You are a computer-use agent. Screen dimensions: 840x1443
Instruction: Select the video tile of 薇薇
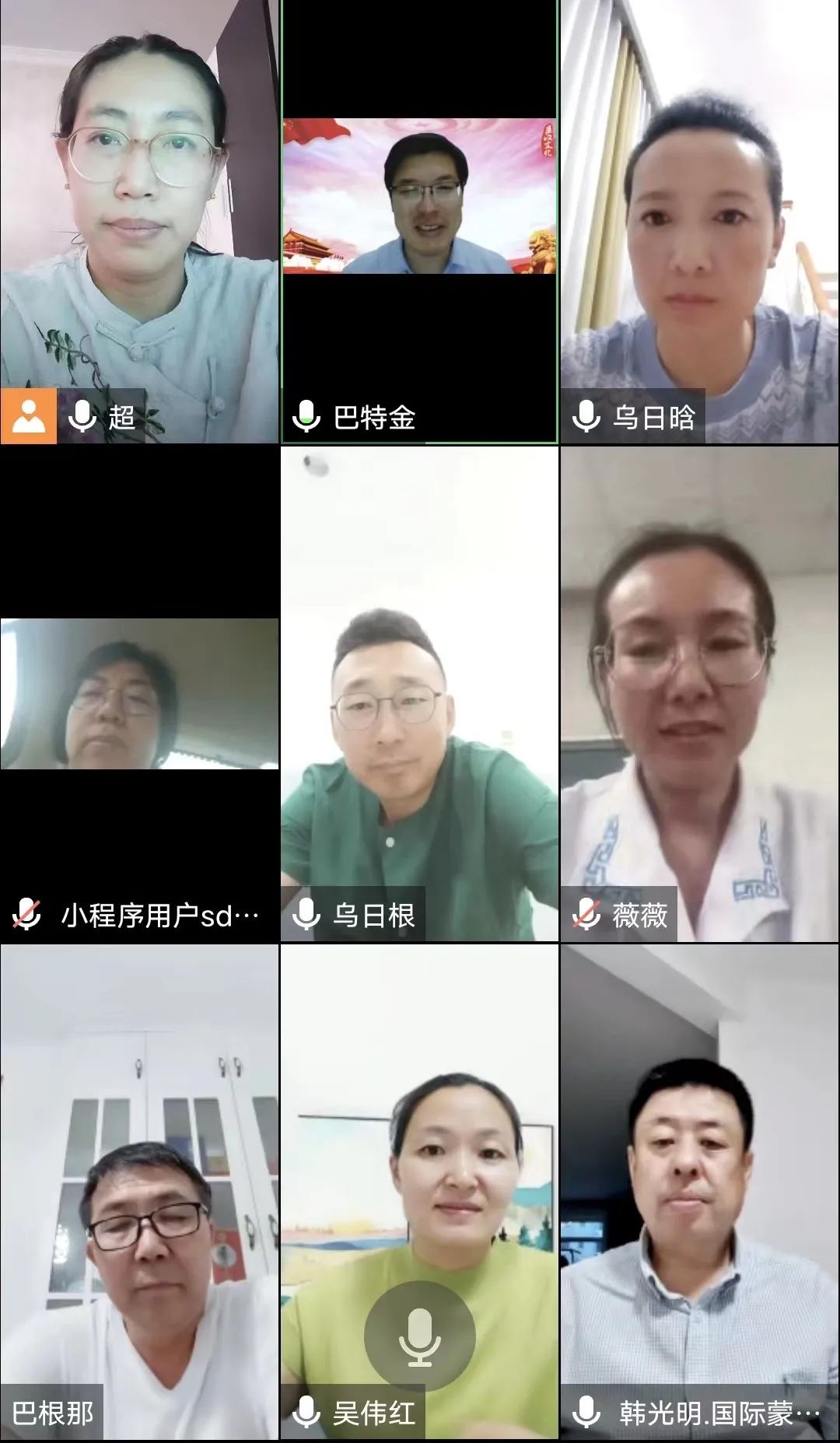click(x=699, y=694)
